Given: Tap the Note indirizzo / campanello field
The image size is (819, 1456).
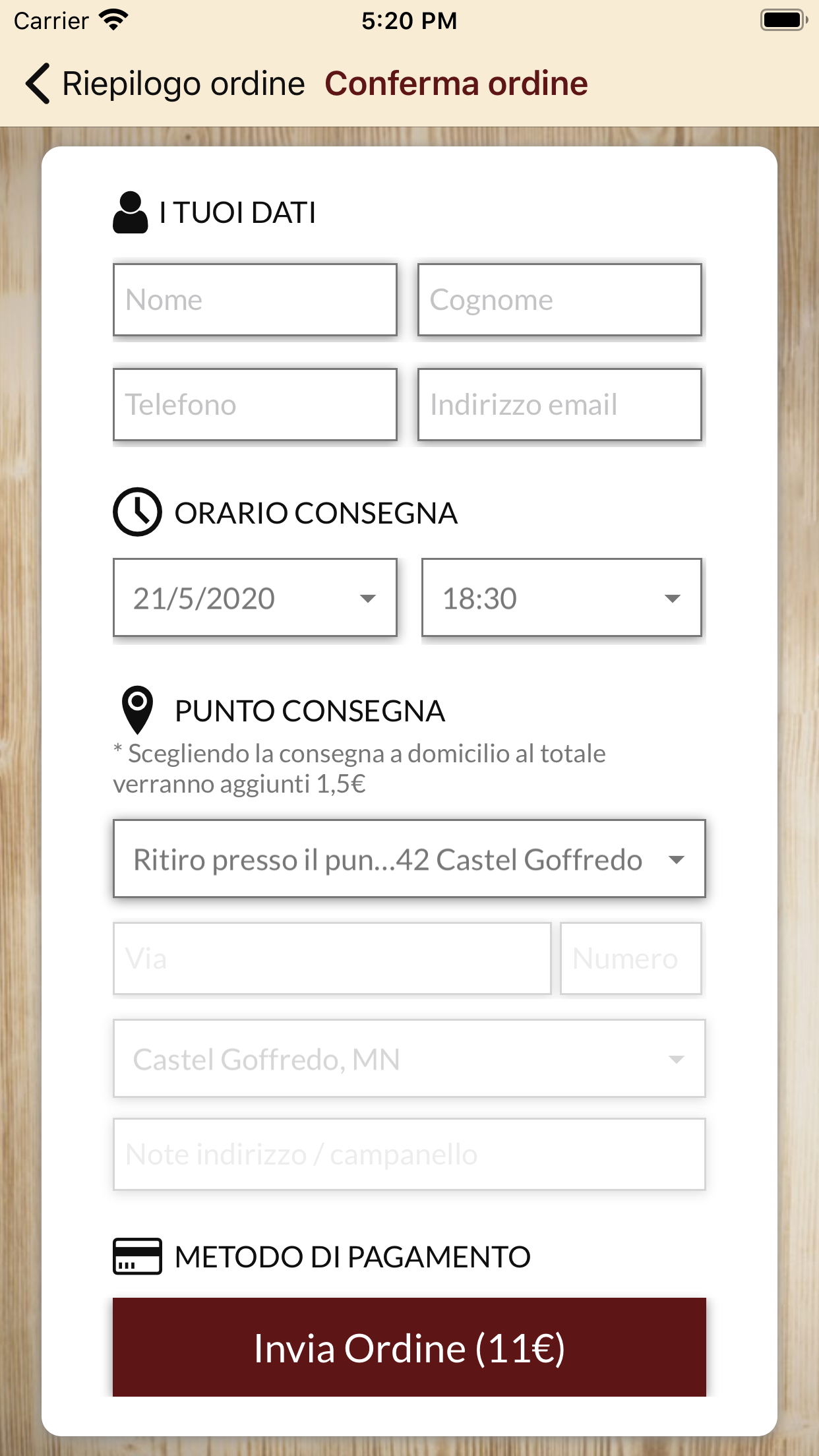Looking at the screenshot, I should coord(409,1155).
